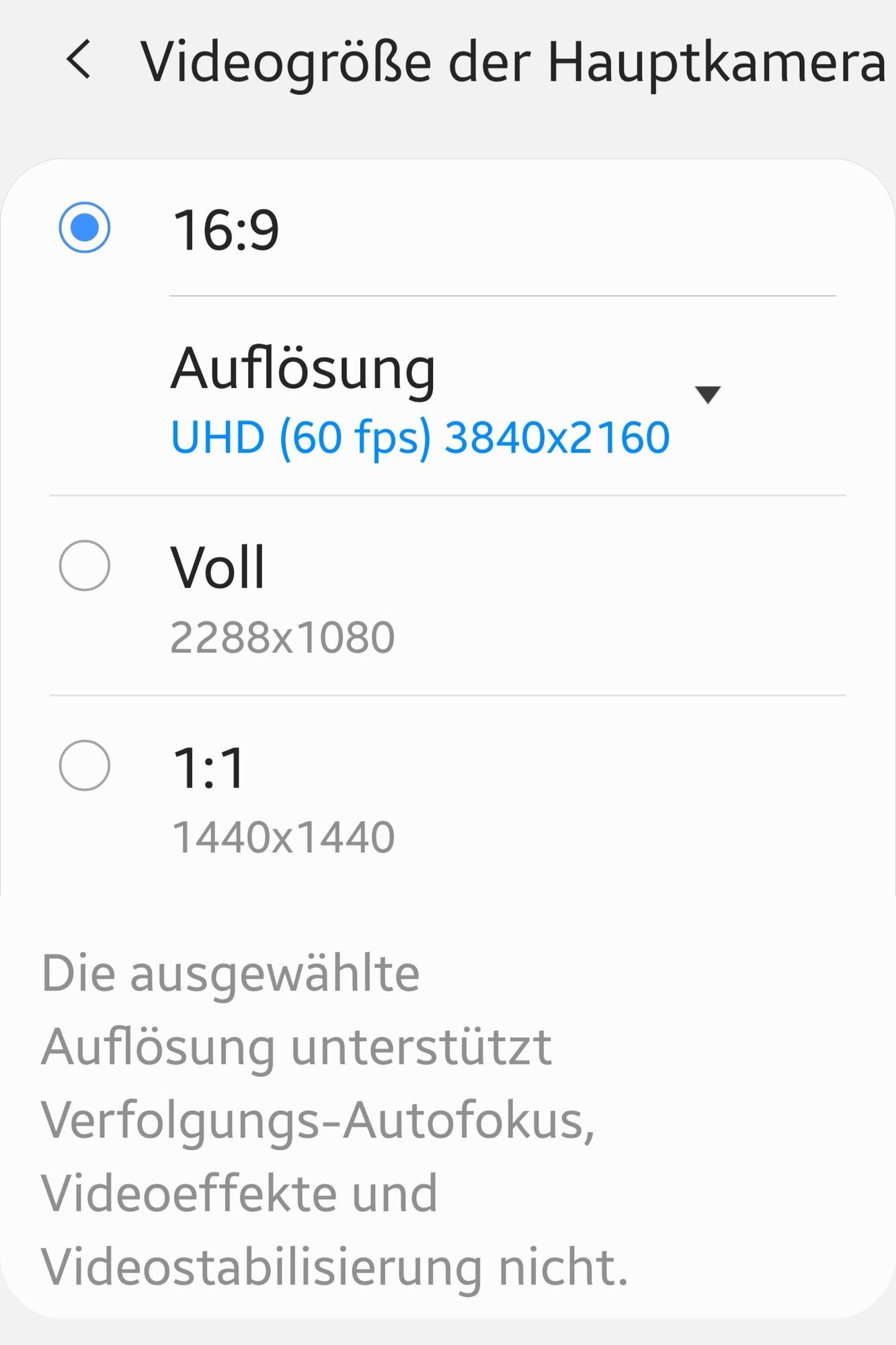The image size is (896, 1345).
Task: Select the 1:1 1440x1440 option
Action: [85, 765]
